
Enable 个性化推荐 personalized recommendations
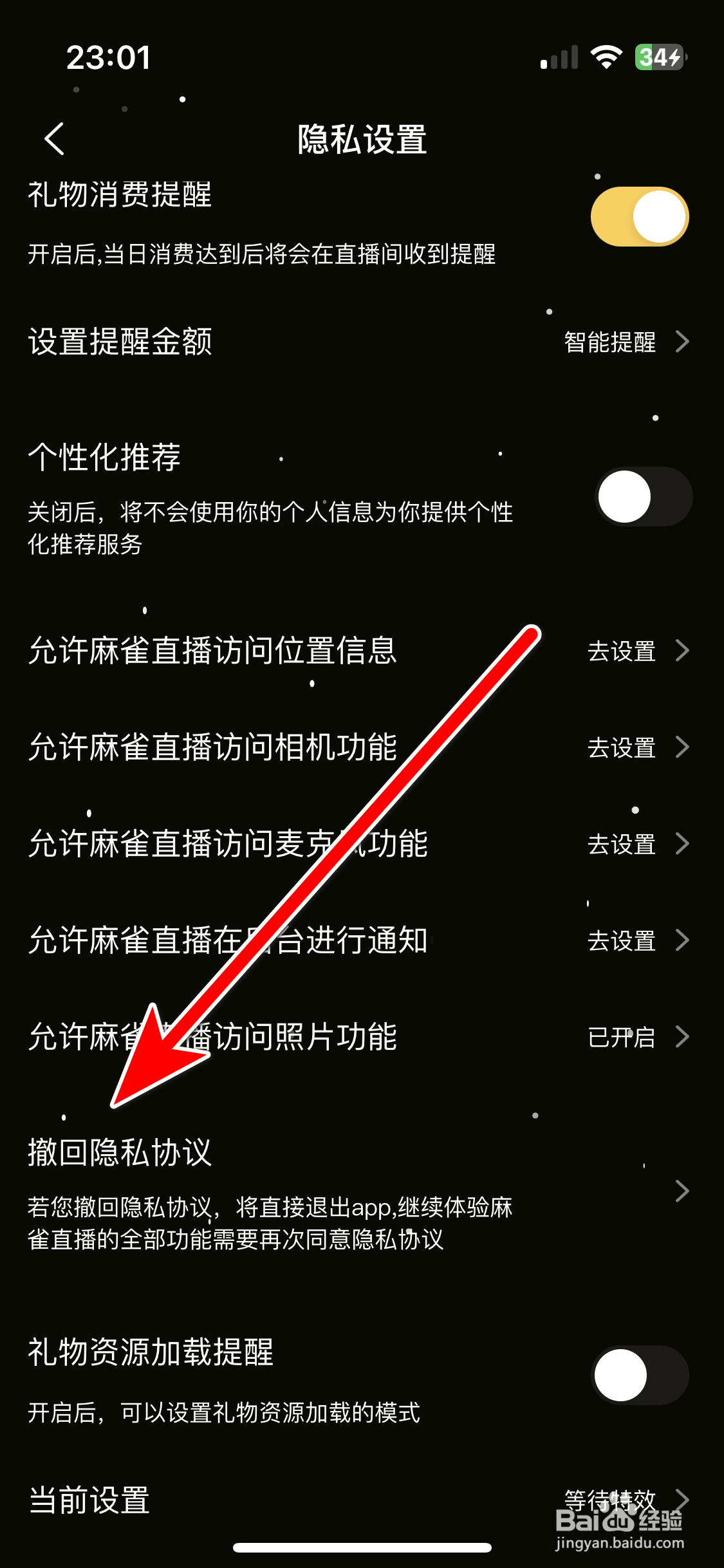[x=643, y=496]
